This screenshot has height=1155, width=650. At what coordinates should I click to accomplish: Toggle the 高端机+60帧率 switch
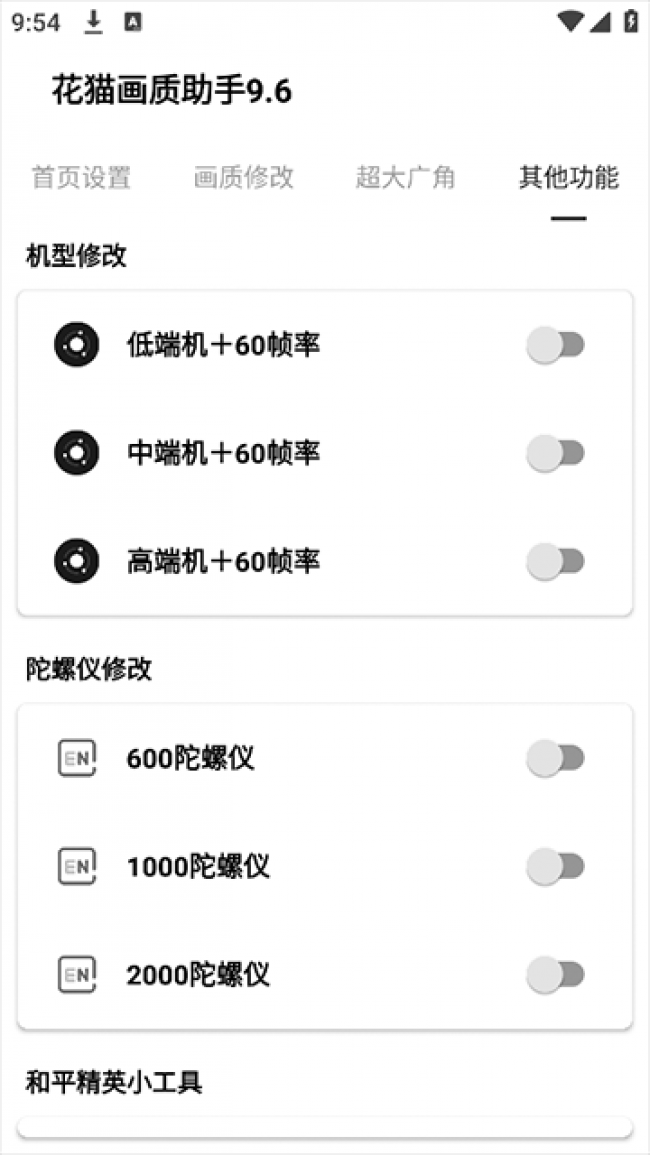(555, 562)
